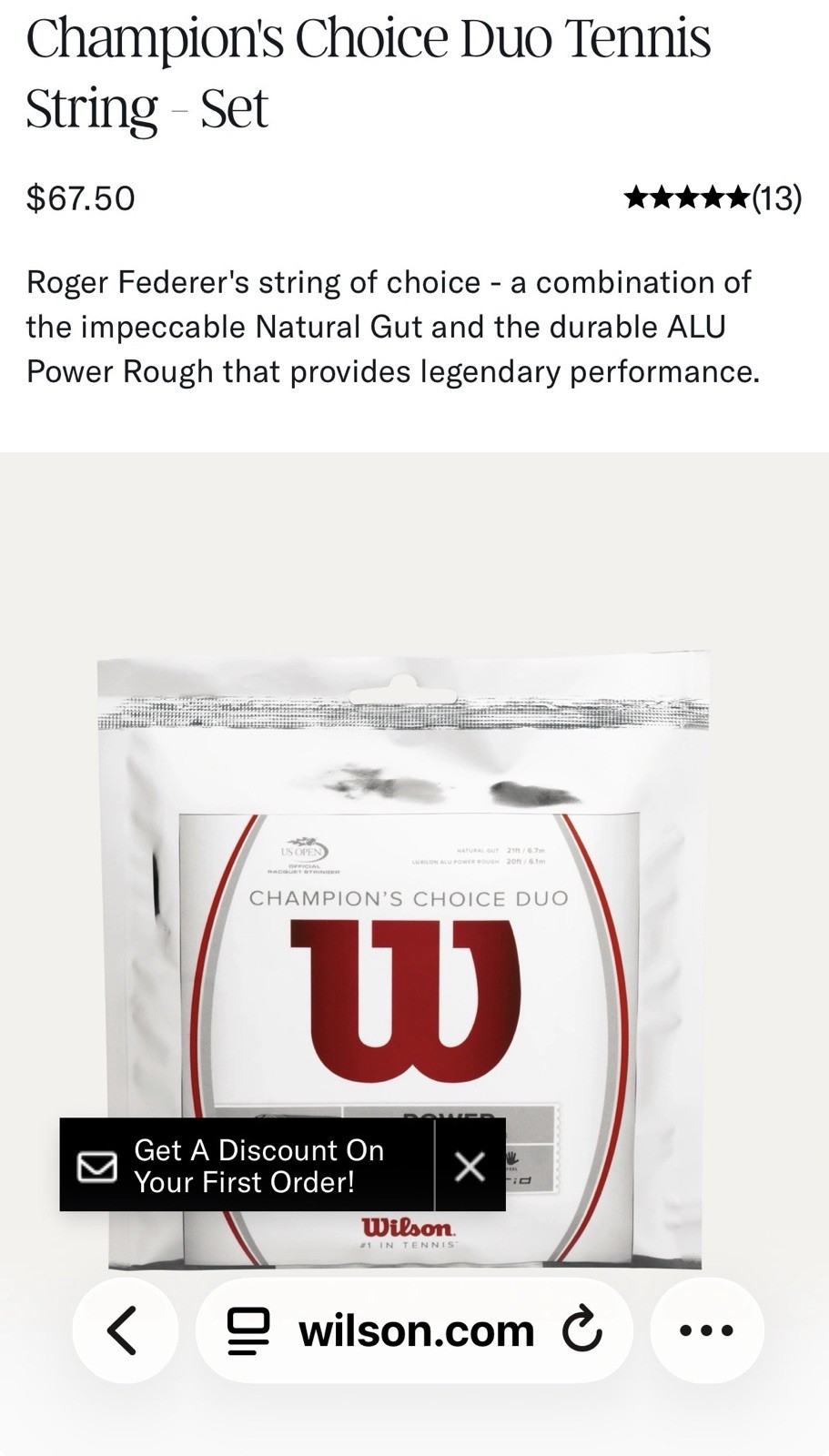This screenshot has height=1456, width=829.
Task: Open the page settings icon beside wilson.com
Action: [248, 1331]
